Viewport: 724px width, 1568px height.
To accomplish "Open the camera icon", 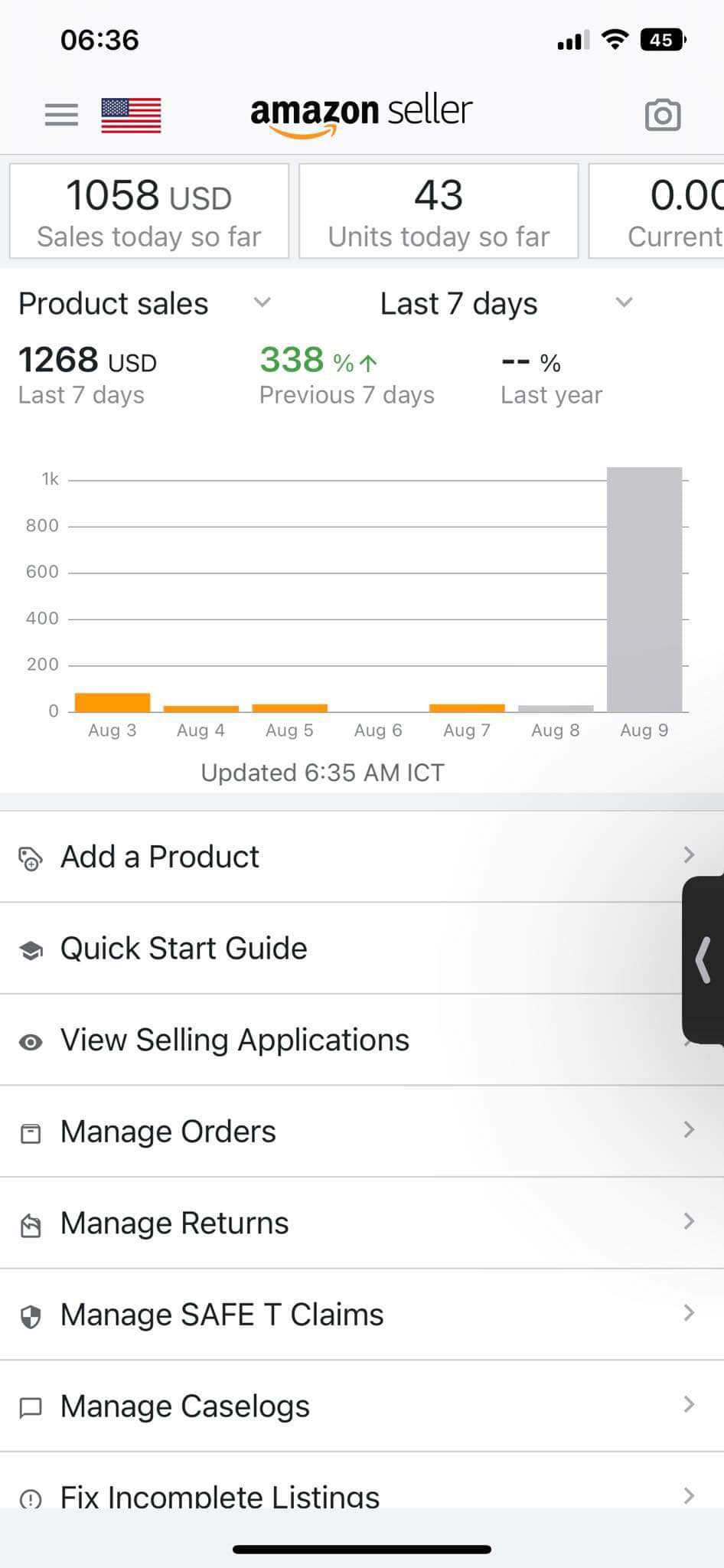I will (x=662, y=116).
